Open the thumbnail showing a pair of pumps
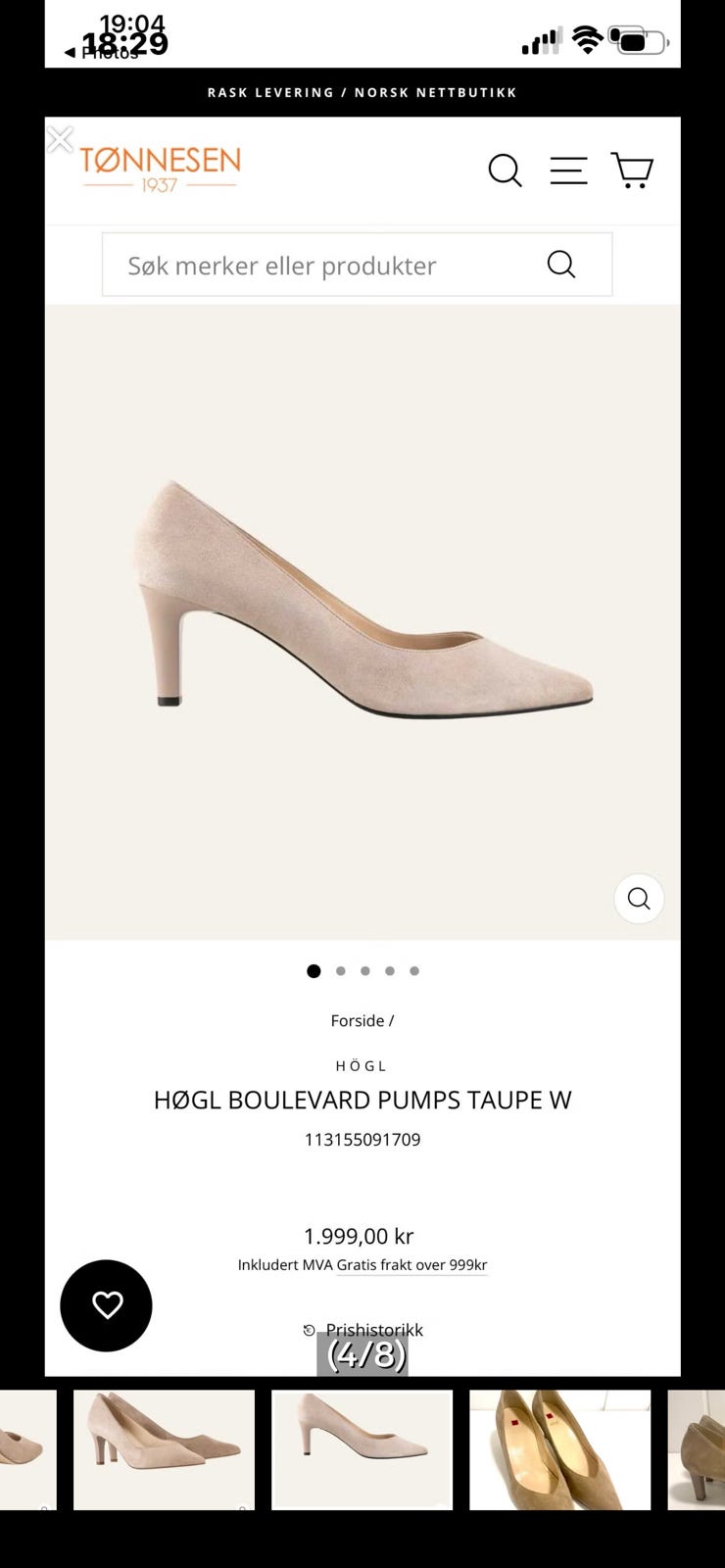 (x=164, y=1449)
